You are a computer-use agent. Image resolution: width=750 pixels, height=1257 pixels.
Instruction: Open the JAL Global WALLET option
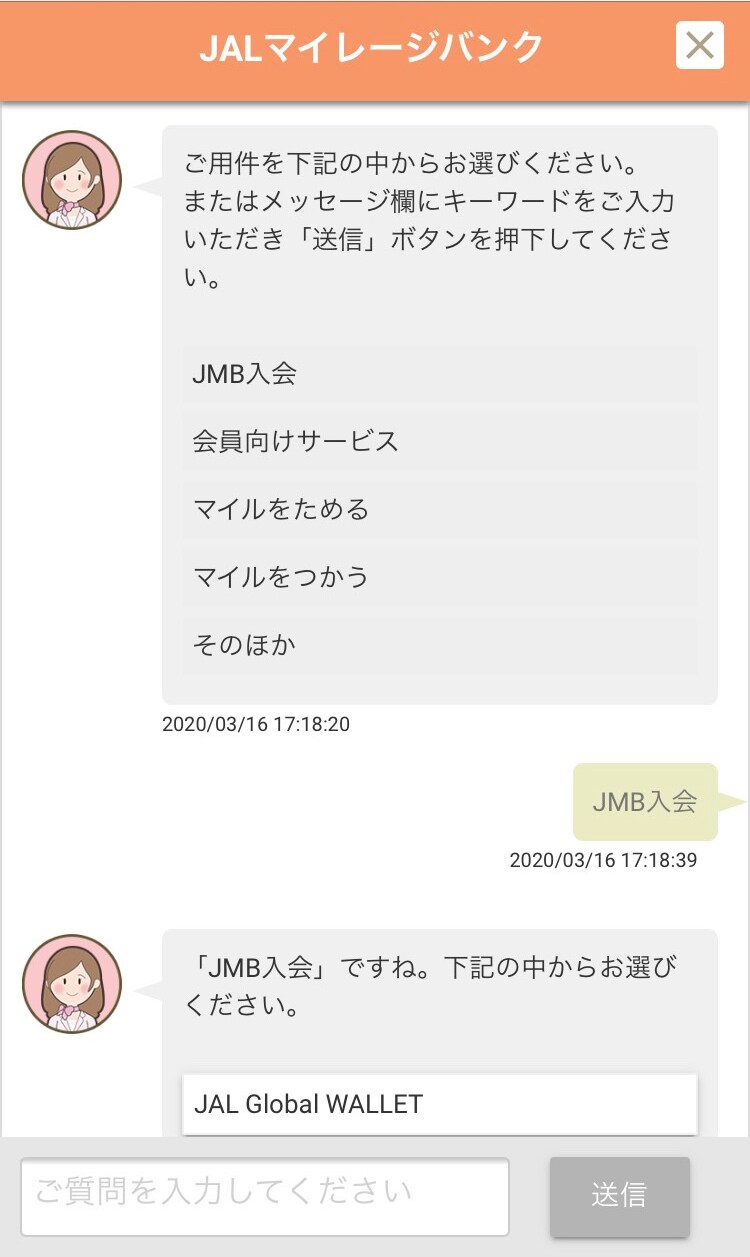(439, 1104)
